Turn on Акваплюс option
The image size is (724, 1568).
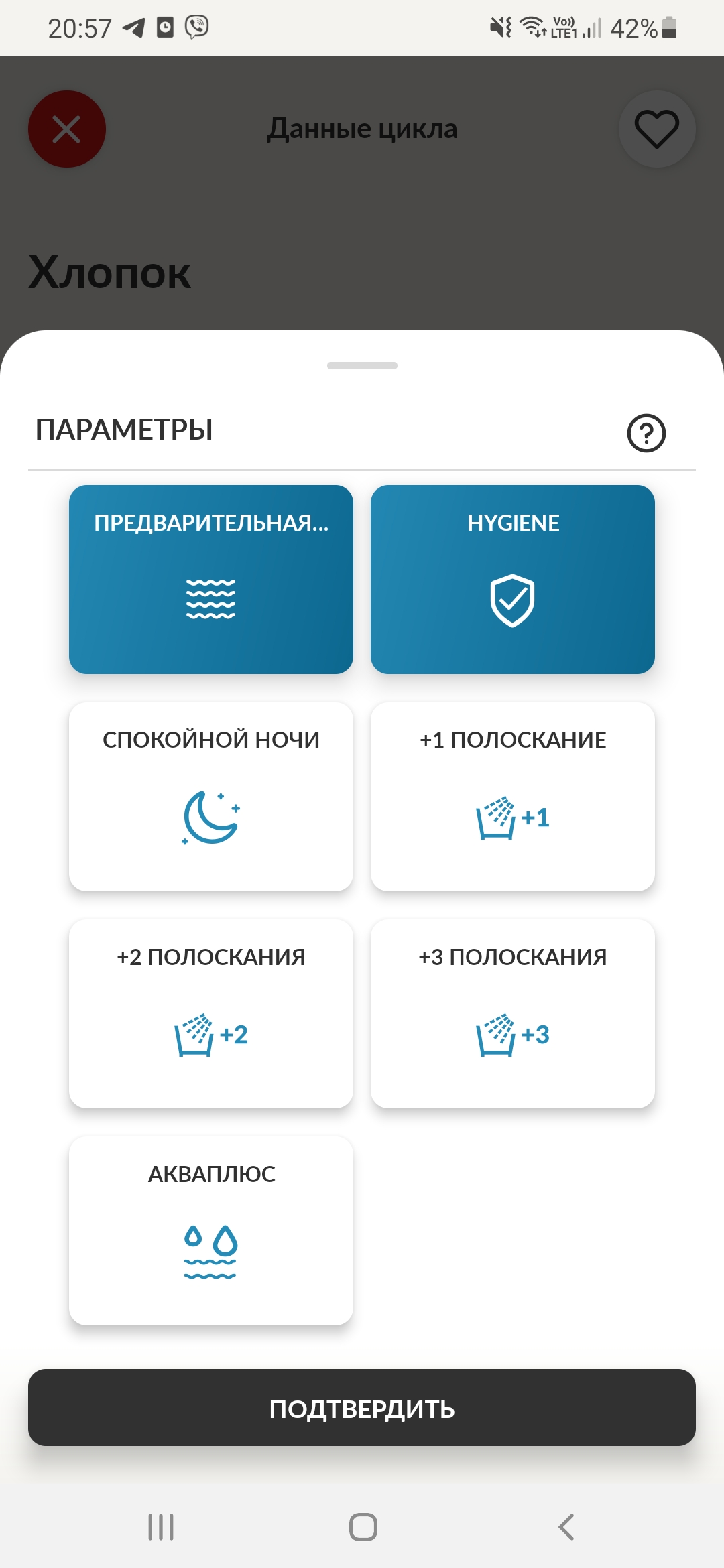(211, 1231)
